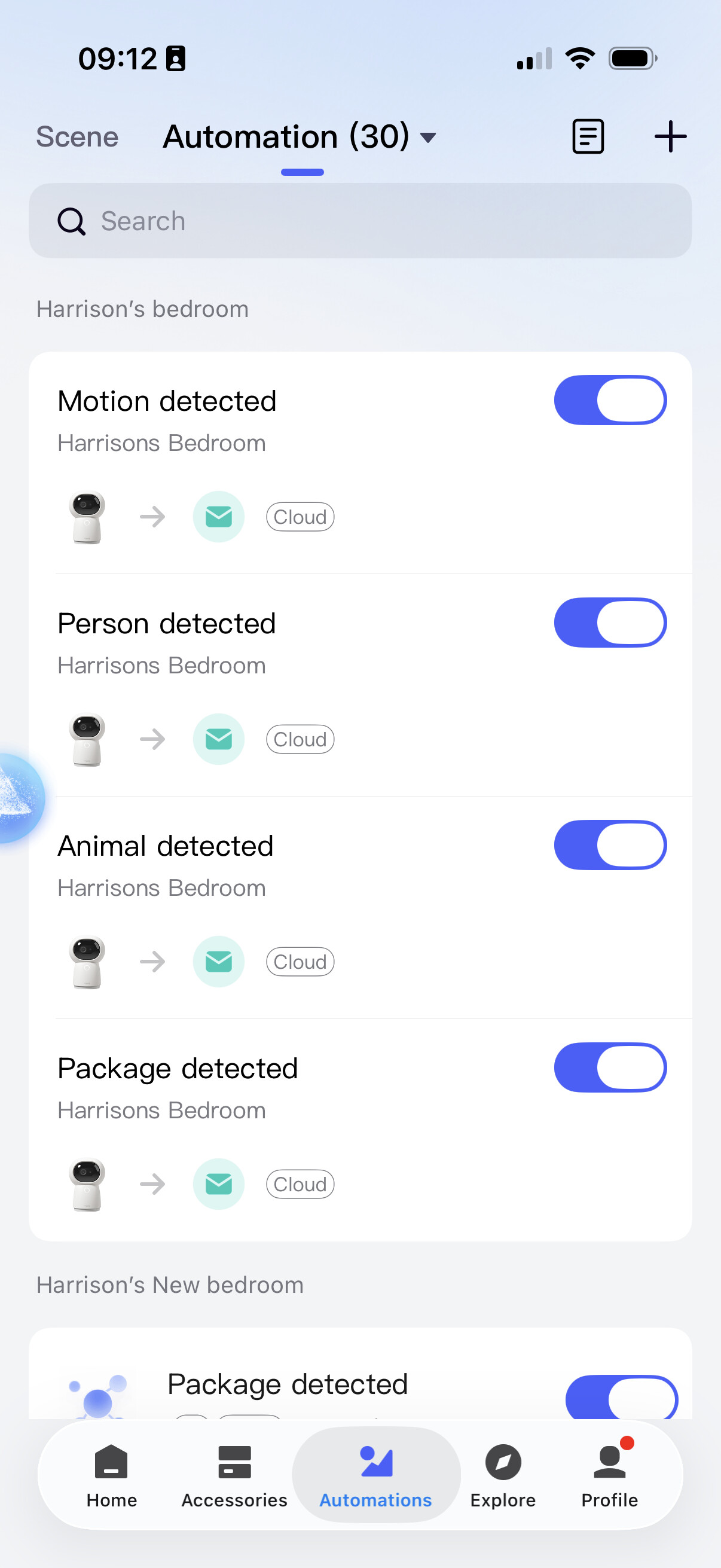Screen dimensions: 721x1568
Task: Disable the Person detected automation
Action: coord(610,623)
